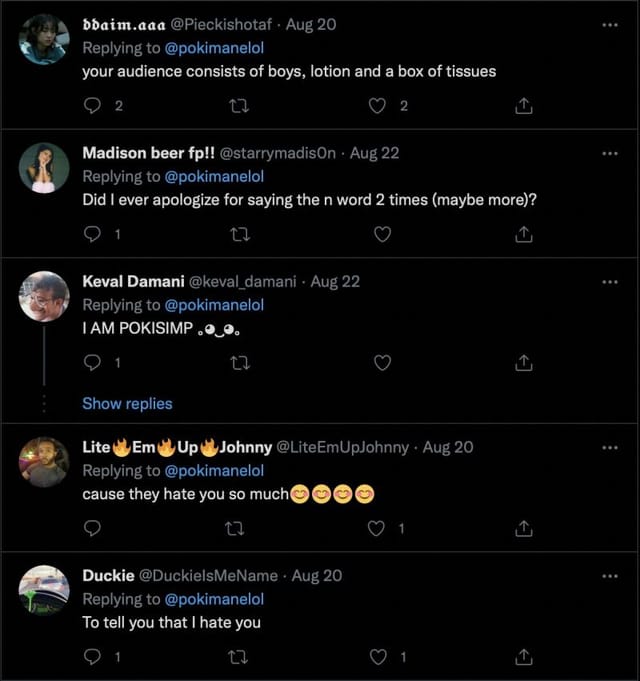Viewport: 640px width, 681px height.
Task: Open @pokimanelol link in Duckie's reply
Action: [x=214, y=599]
